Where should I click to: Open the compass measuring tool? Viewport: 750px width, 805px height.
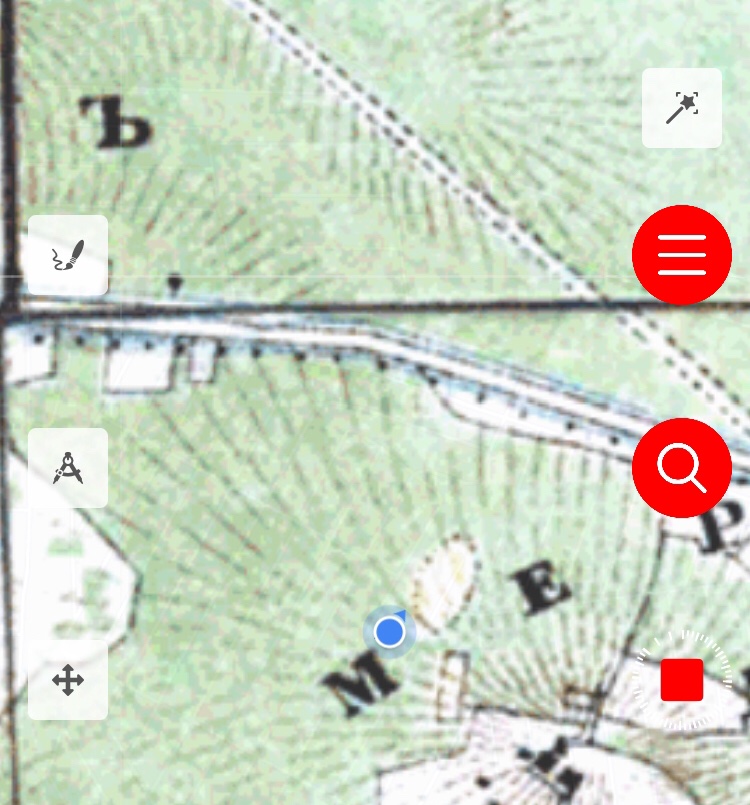67,468
